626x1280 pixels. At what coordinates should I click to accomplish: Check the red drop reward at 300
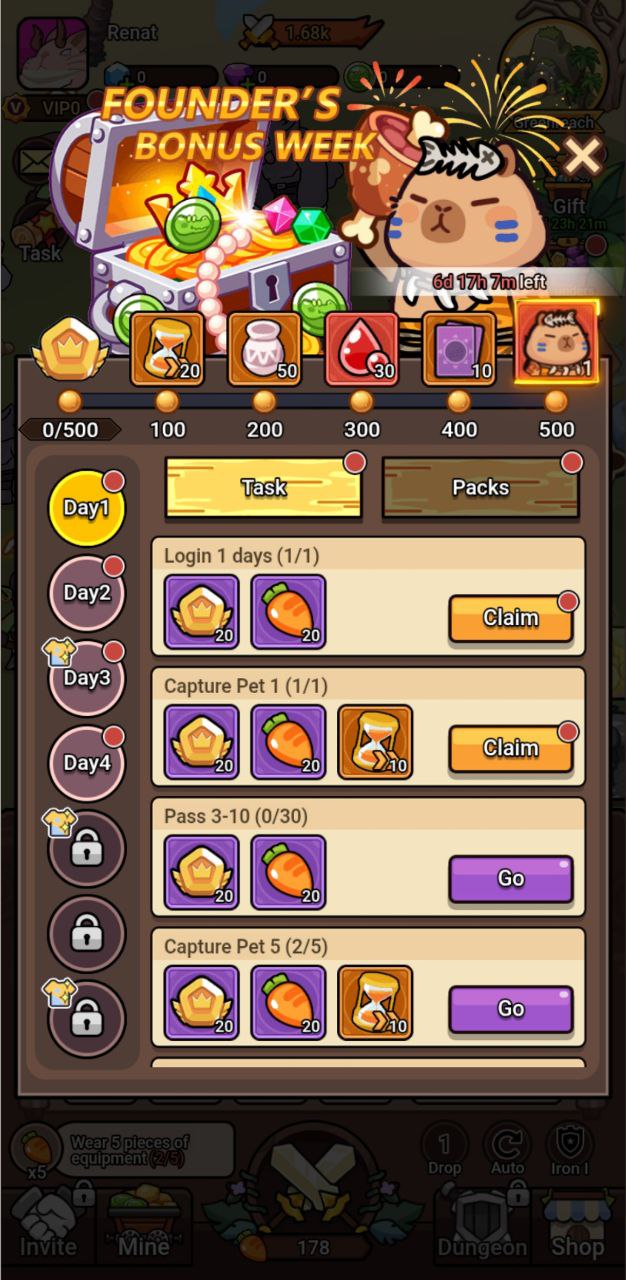point(361,349)
